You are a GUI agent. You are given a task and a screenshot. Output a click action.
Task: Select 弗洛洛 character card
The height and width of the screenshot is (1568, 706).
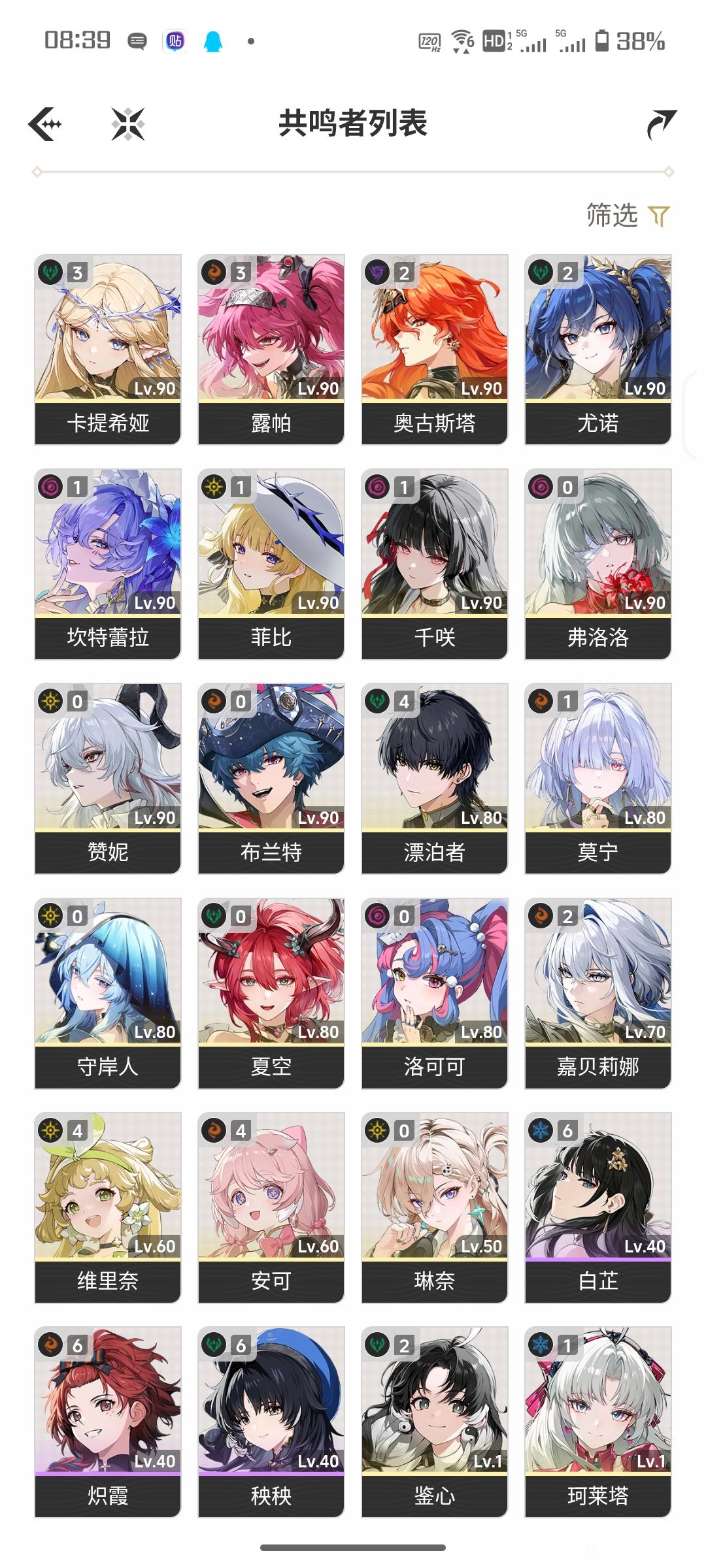point(598,564)
